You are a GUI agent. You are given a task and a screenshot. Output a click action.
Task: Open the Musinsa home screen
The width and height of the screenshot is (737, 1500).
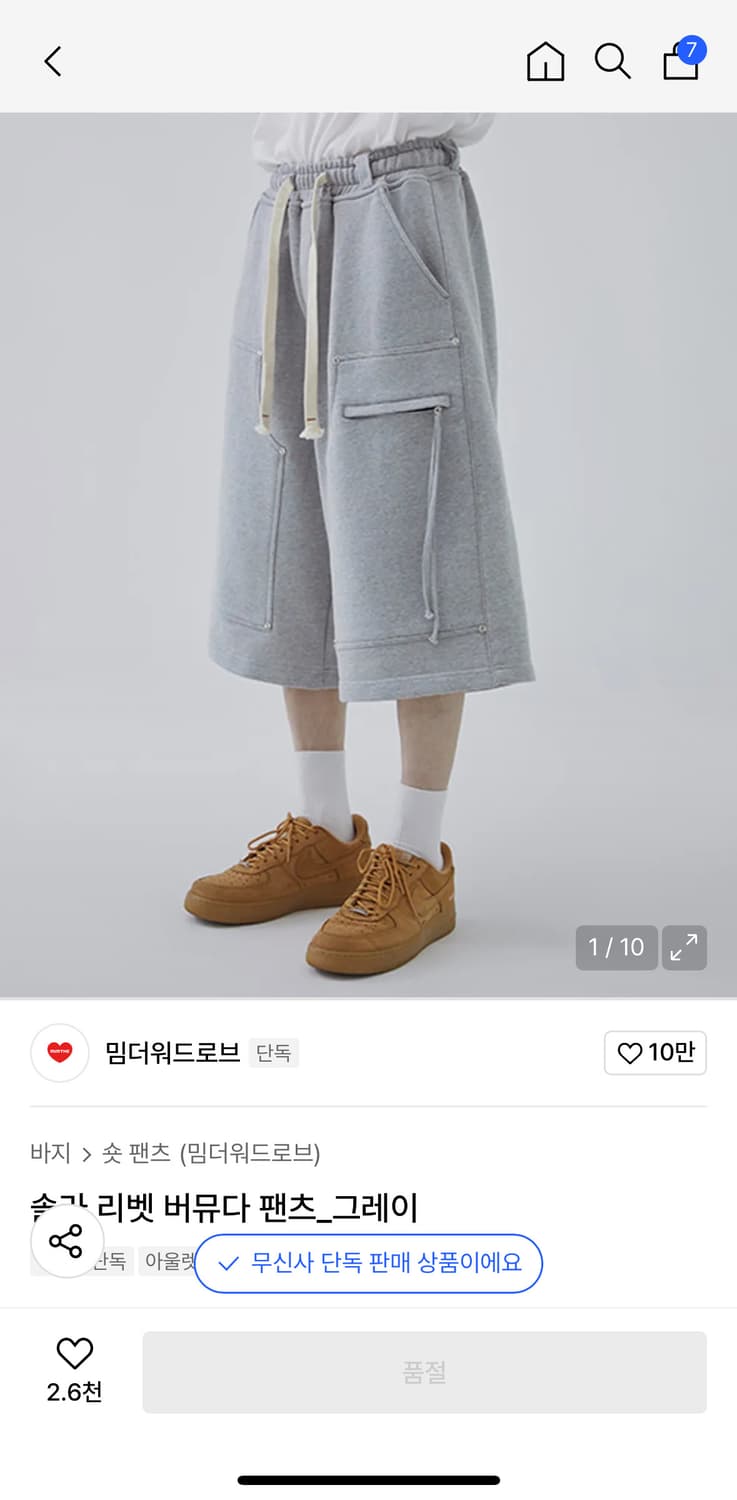[545, 62]
